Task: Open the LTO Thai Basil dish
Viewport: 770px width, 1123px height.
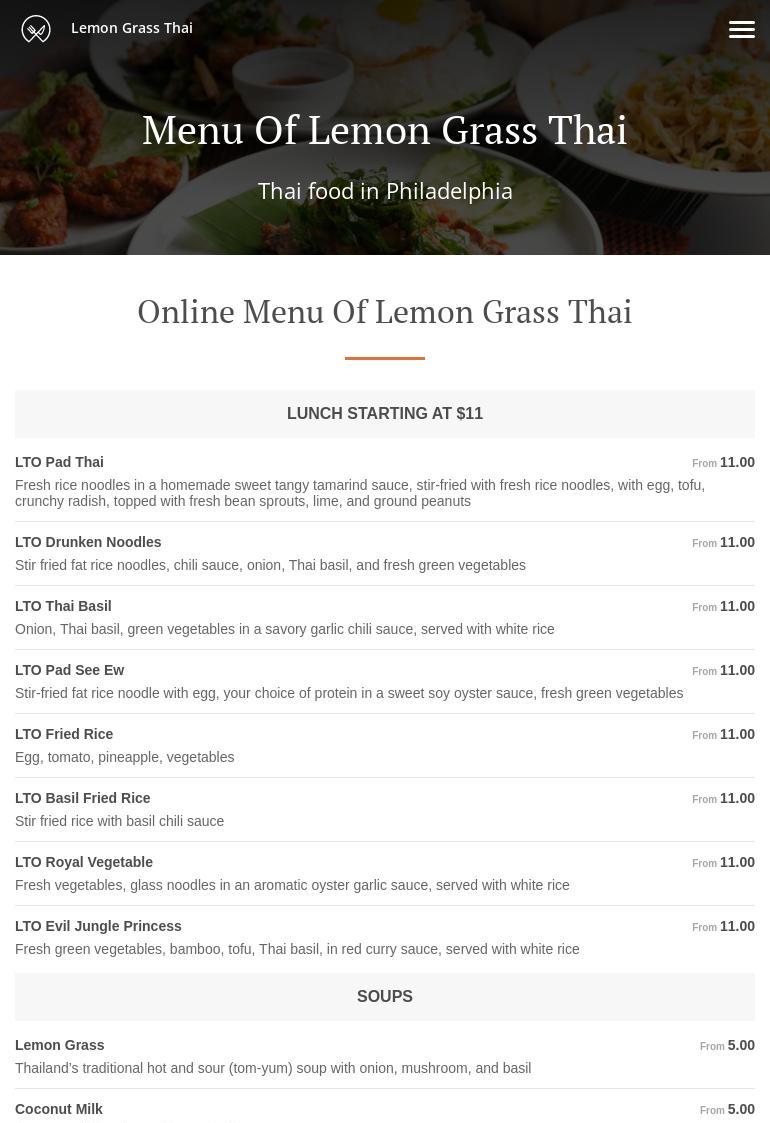Action: (63, 606)
